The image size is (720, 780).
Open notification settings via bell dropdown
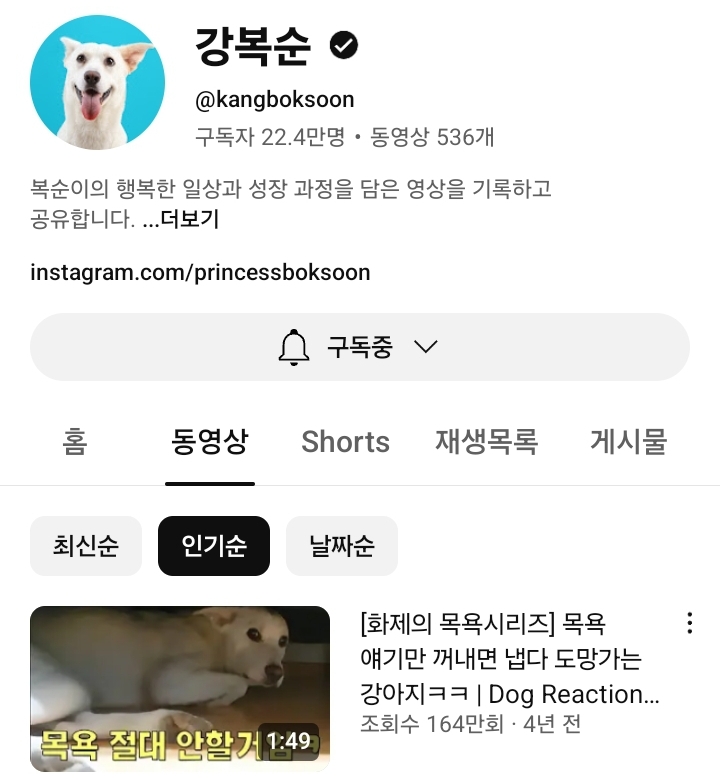pyautogui.click(x=295, y=345)
